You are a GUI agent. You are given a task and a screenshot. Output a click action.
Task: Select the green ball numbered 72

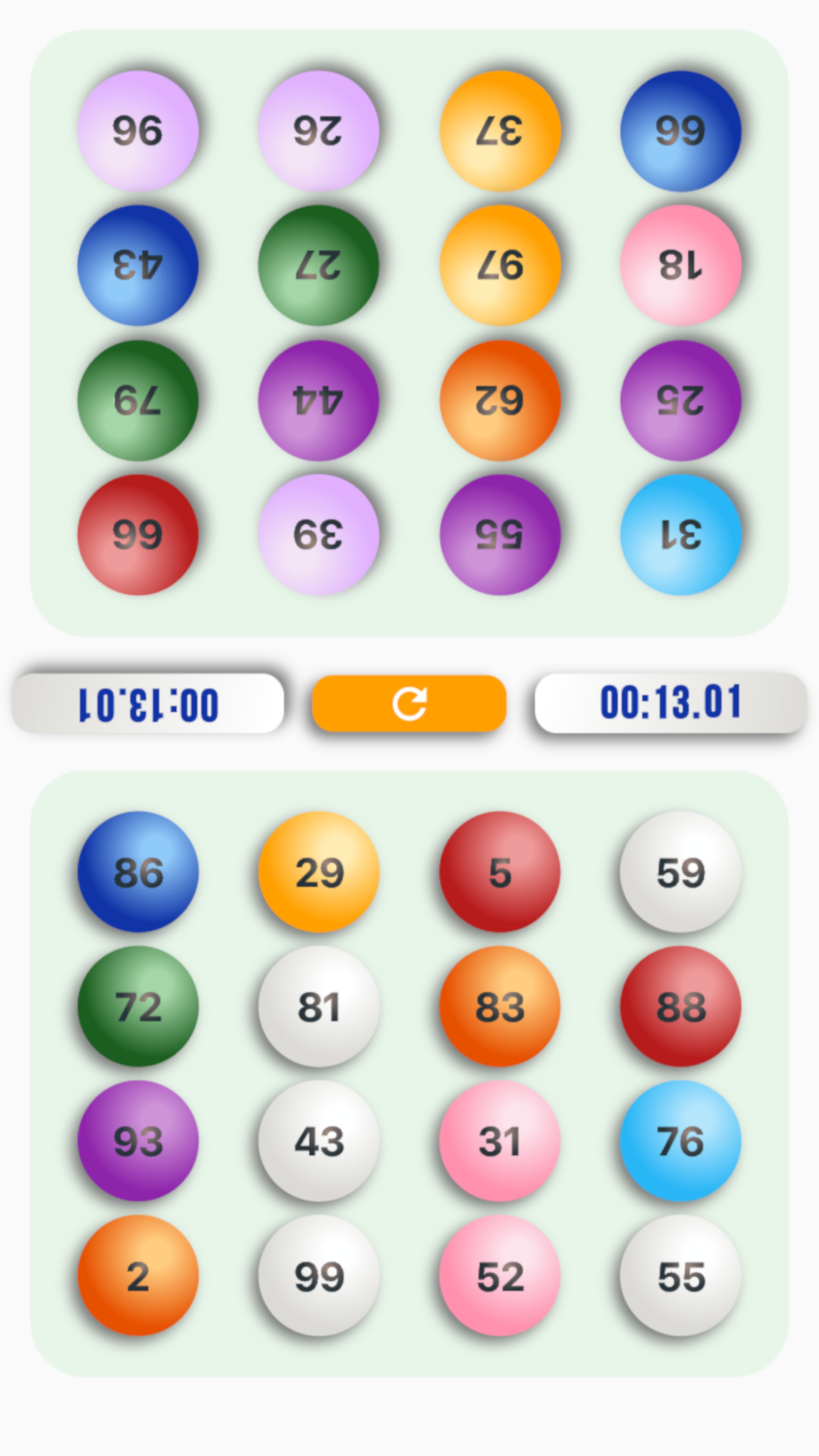point(138,1006)
